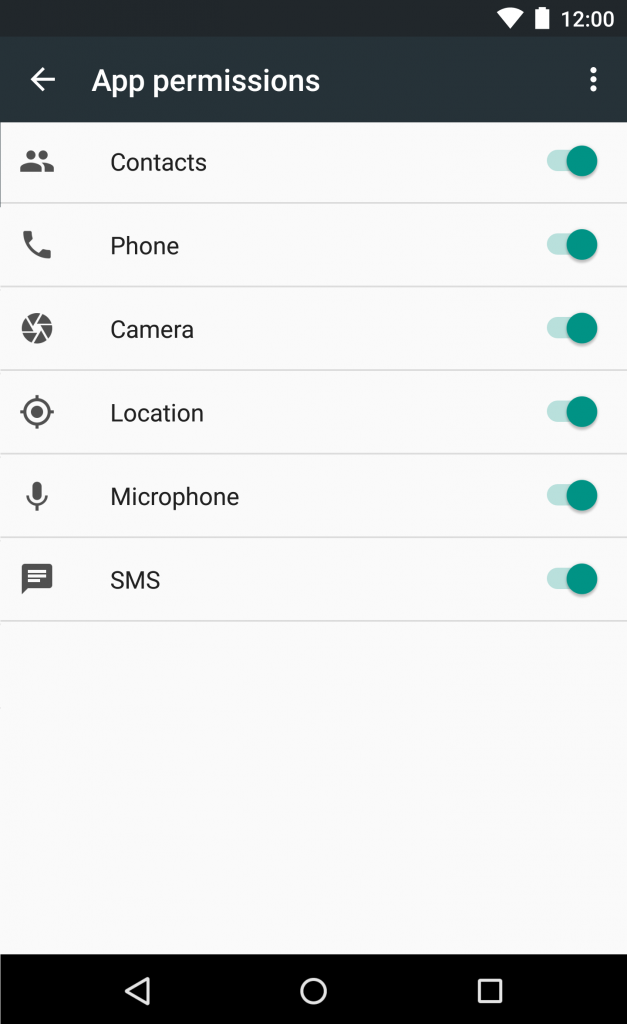Open the three-dot overflow menu
Viewport: 627px width, 1024px height.
pyautogui.click(x=593, y=80)
